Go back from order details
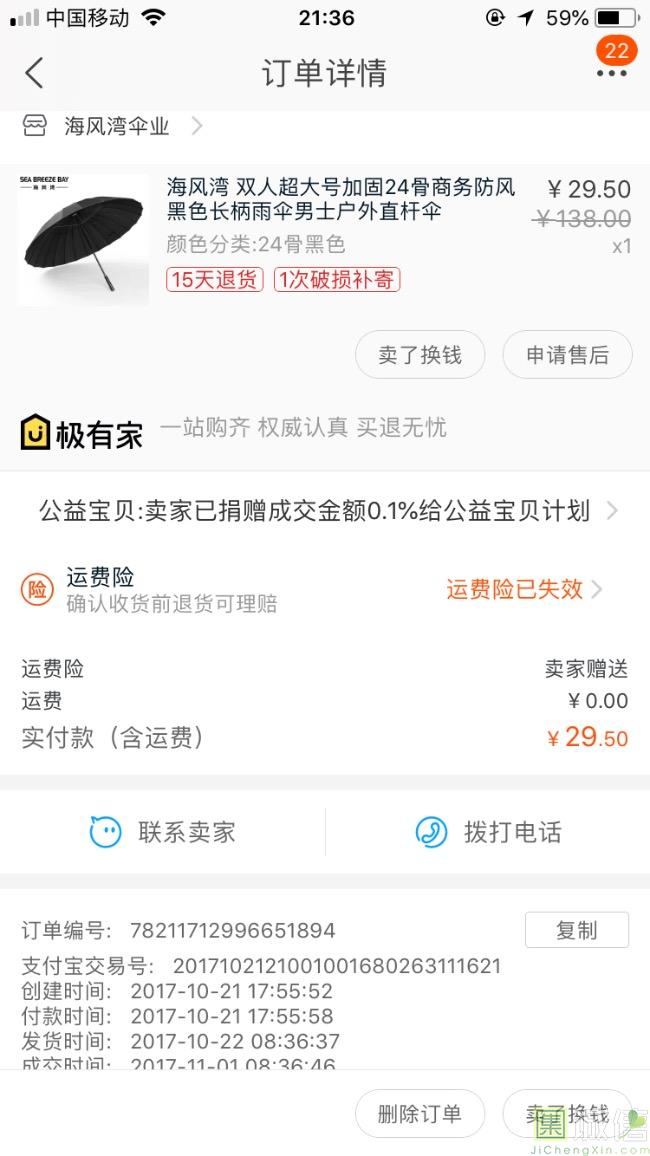The image size is (650, 1156). [x=35, y=73]
